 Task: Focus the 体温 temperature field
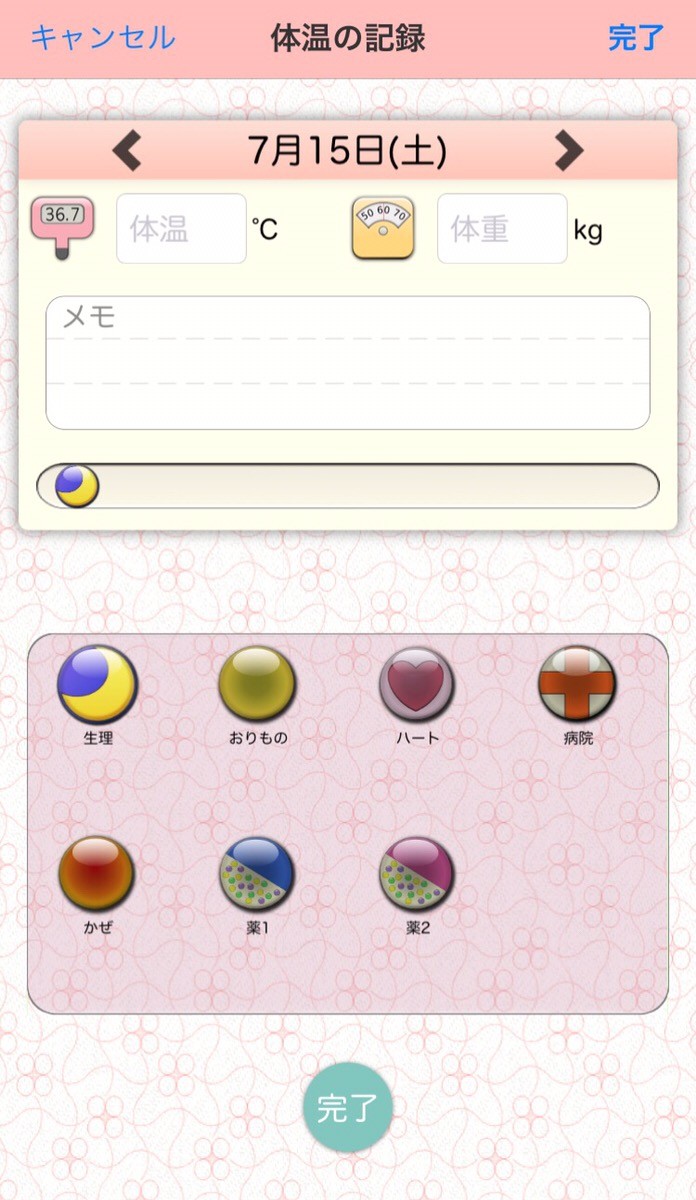point(181,229)
